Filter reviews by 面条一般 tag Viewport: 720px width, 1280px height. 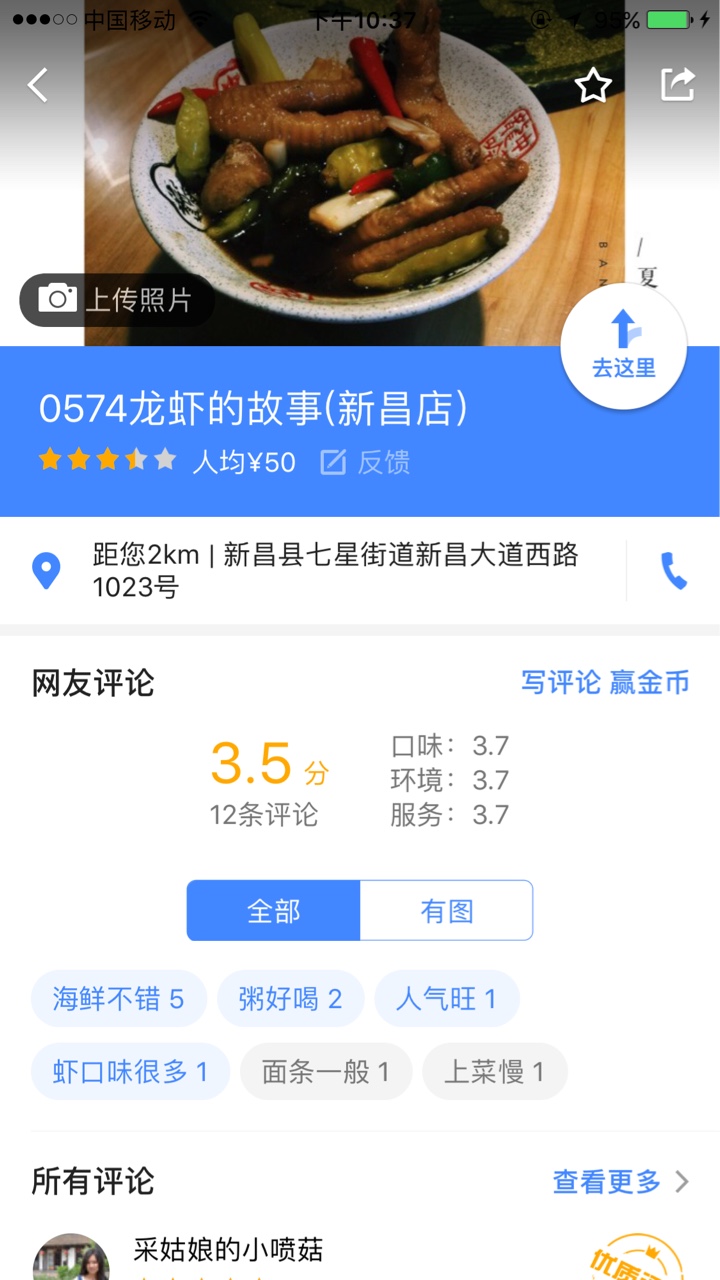326,1072
